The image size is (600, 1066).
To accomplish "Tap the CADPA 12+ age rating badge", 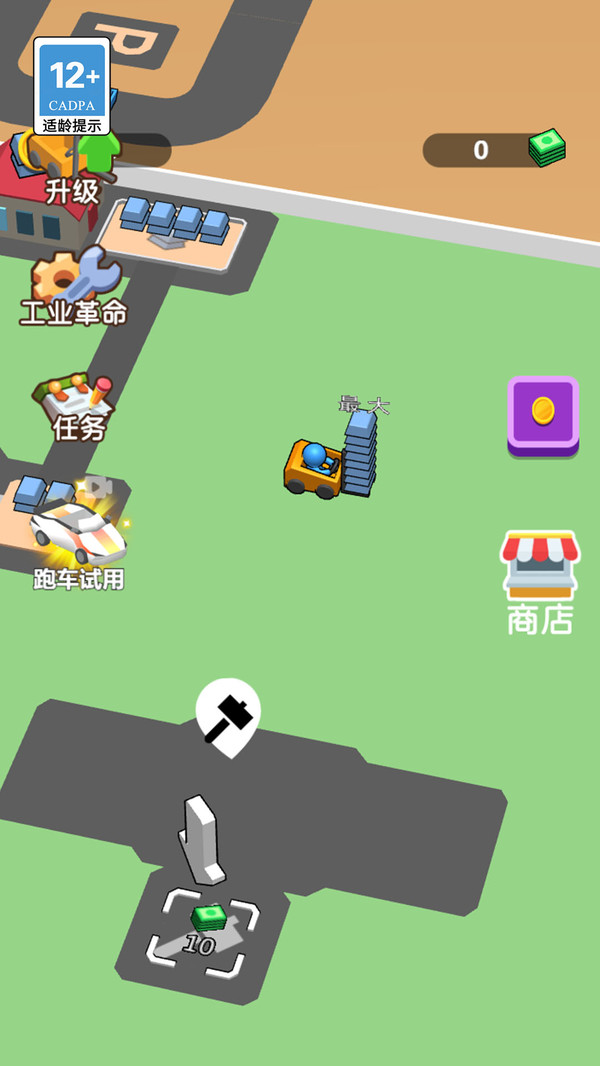I will tap(72, 86).
